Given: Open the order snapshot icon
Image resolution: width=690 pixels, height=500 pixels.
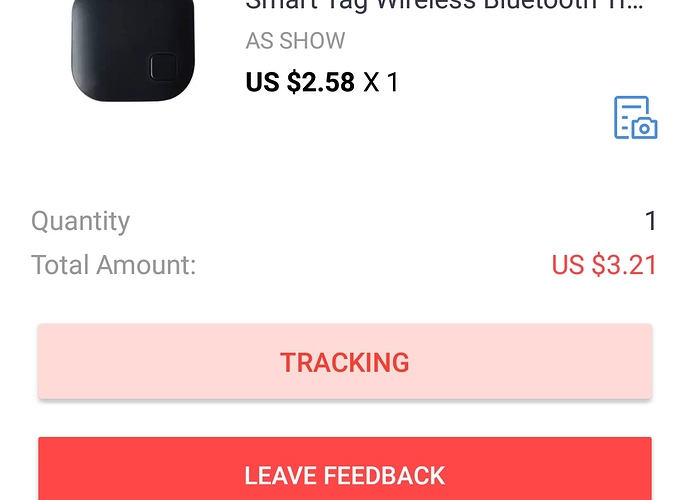Looking at the screenshot, I should [635, 118].
